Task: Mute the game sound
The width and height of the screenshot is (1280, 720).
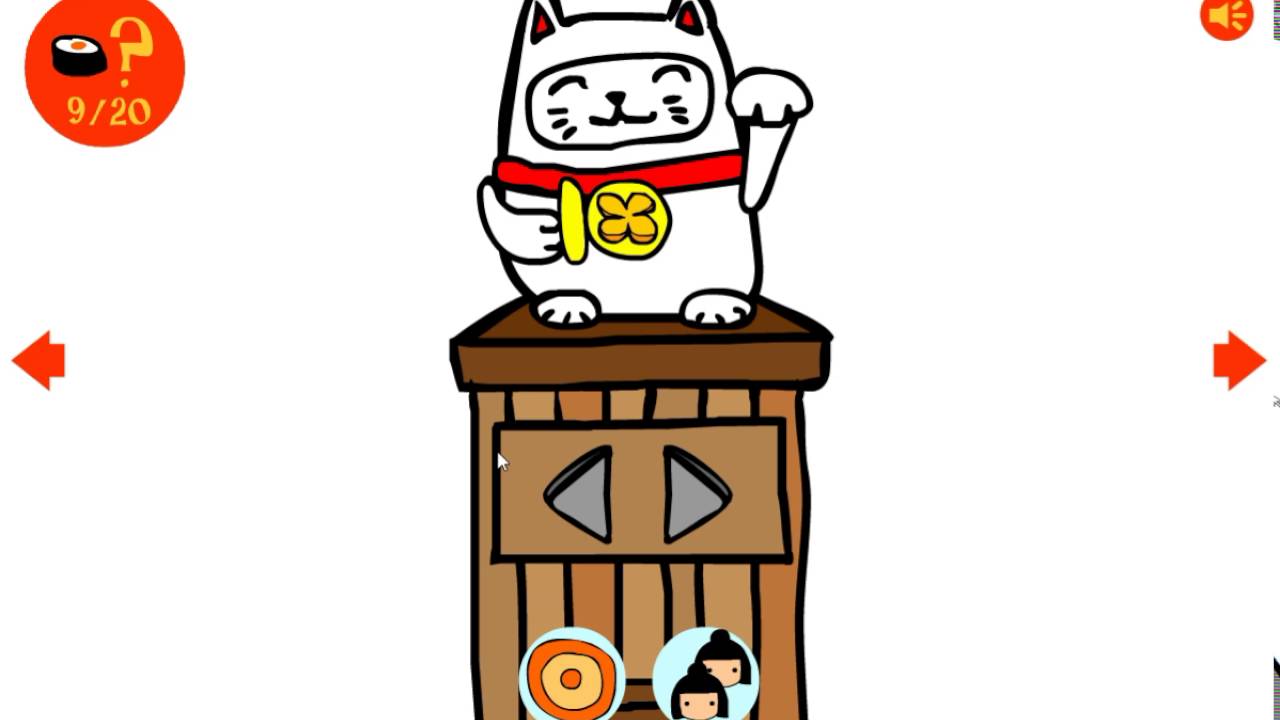Action: (1227, 17)
